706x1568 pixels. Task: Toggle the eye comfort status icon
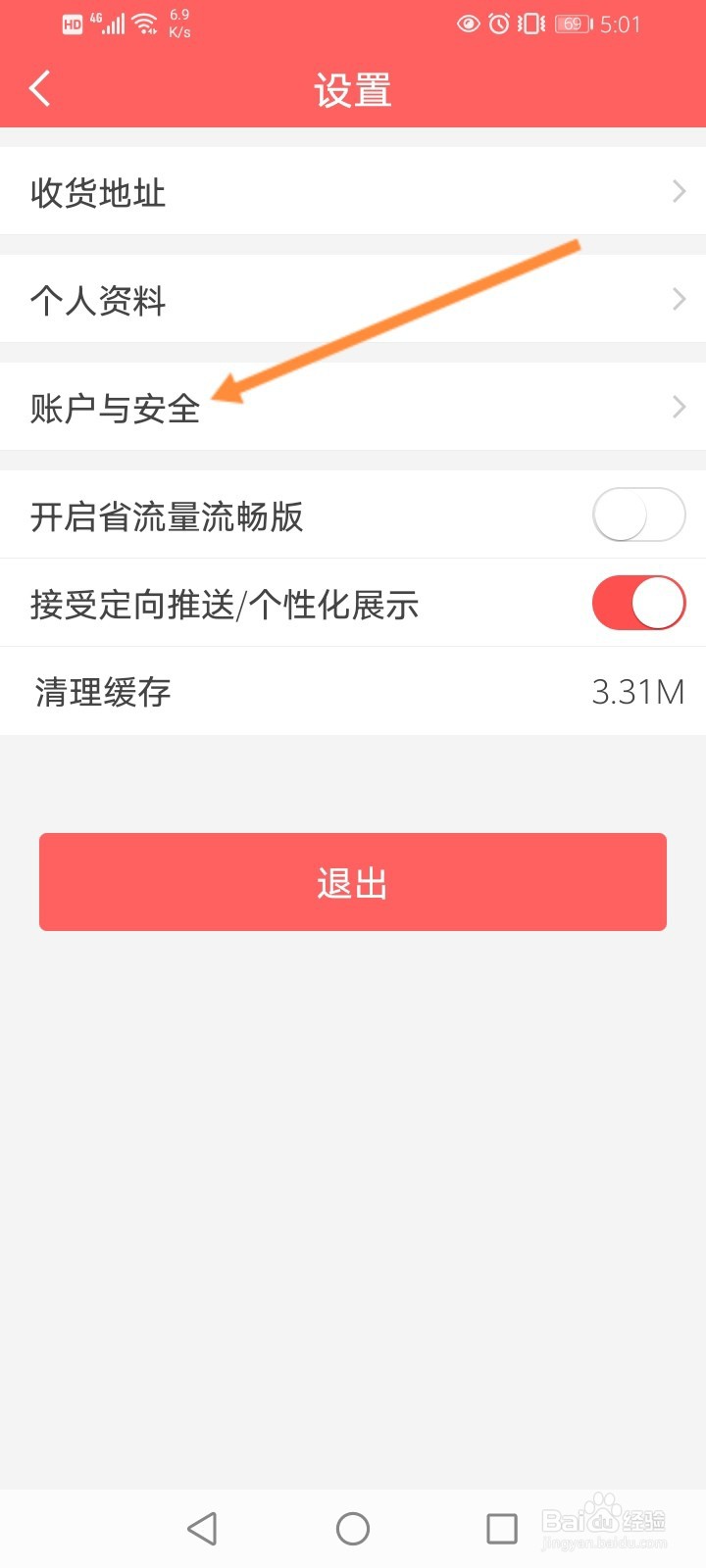coord(468,24)
